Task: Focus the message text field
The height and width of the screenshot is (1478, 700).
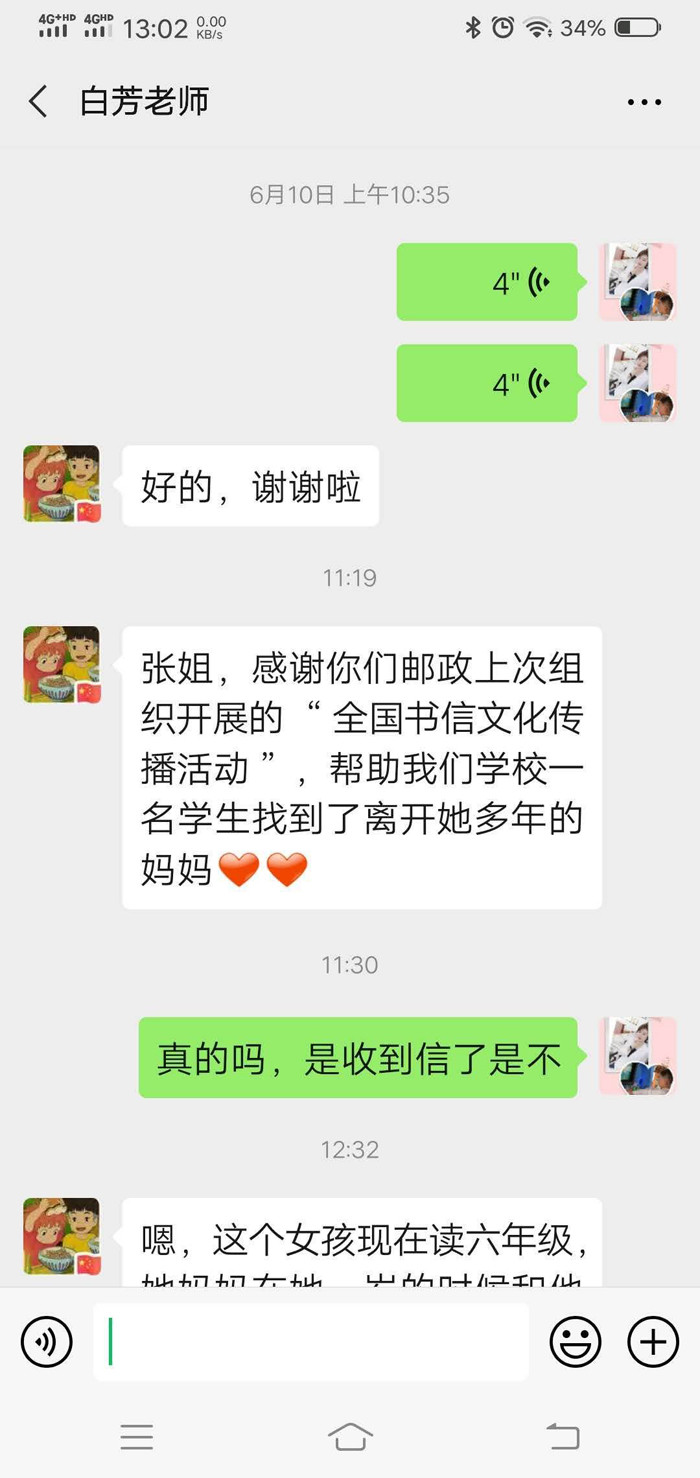Action: point(311,1341)
